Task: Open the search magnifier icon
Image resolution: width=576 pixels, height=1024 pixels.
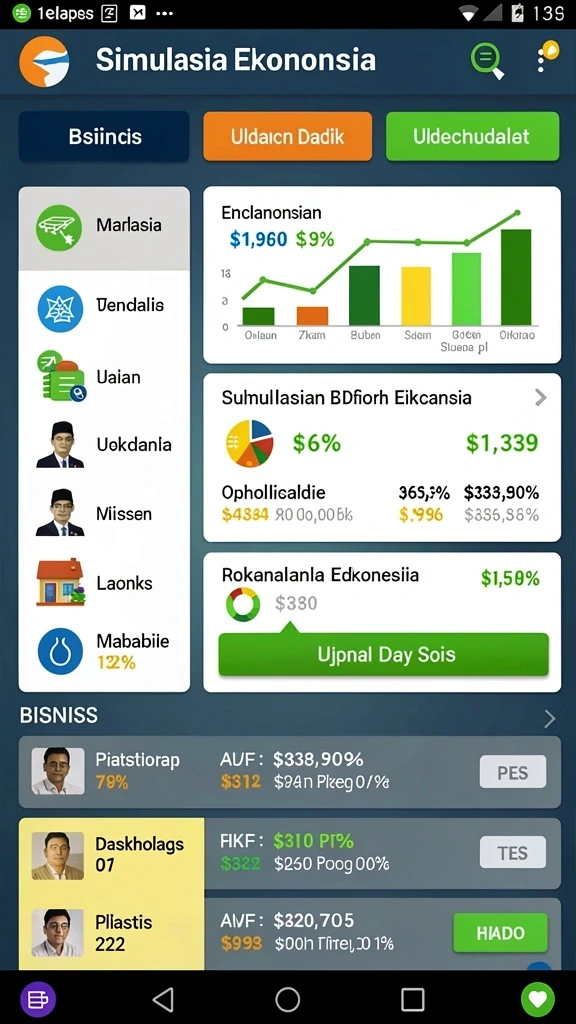Action: pos(487,61)
